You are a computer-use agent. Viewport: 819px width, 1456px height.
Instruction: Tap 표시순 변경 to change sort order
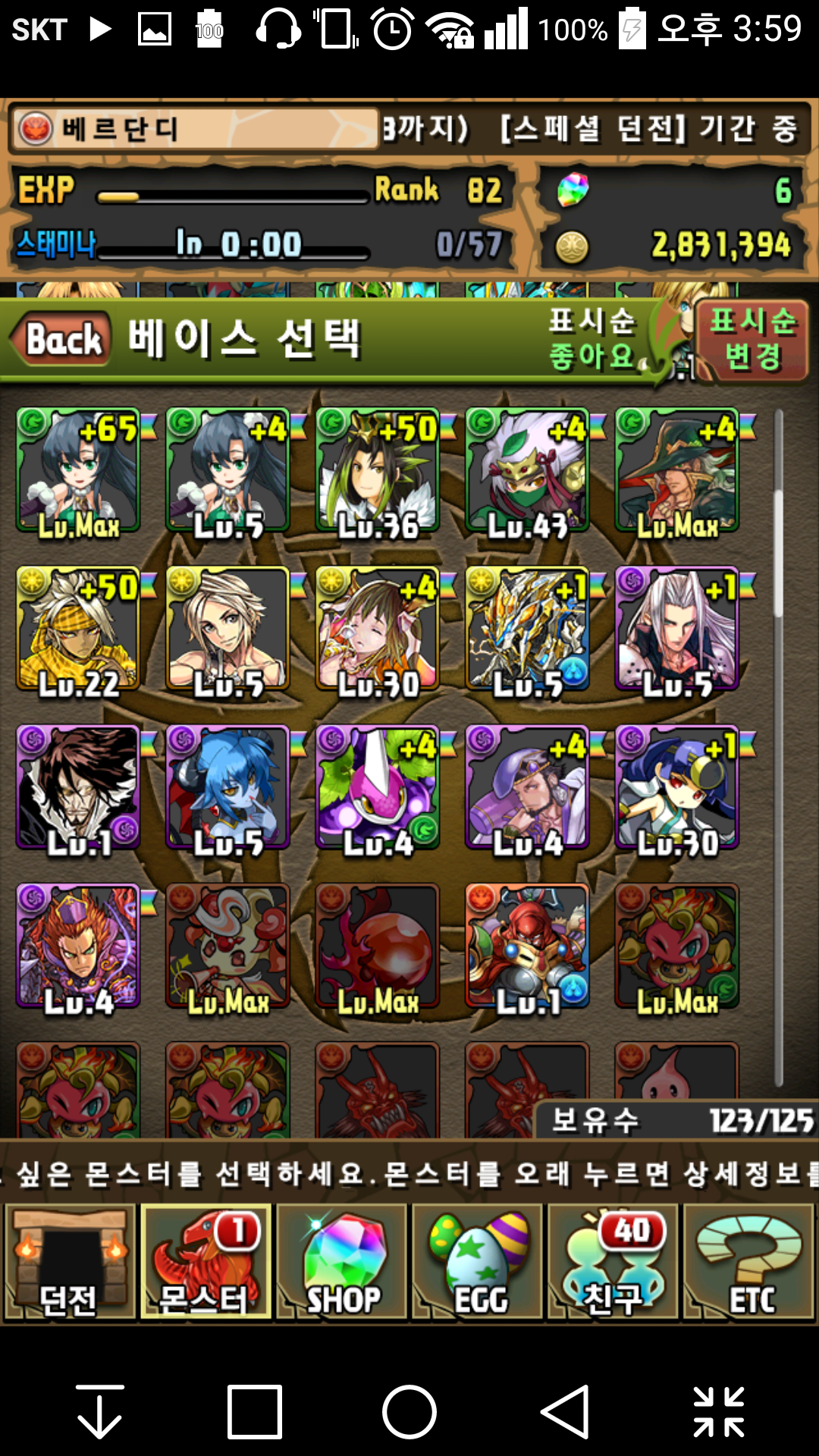(752, 340)
